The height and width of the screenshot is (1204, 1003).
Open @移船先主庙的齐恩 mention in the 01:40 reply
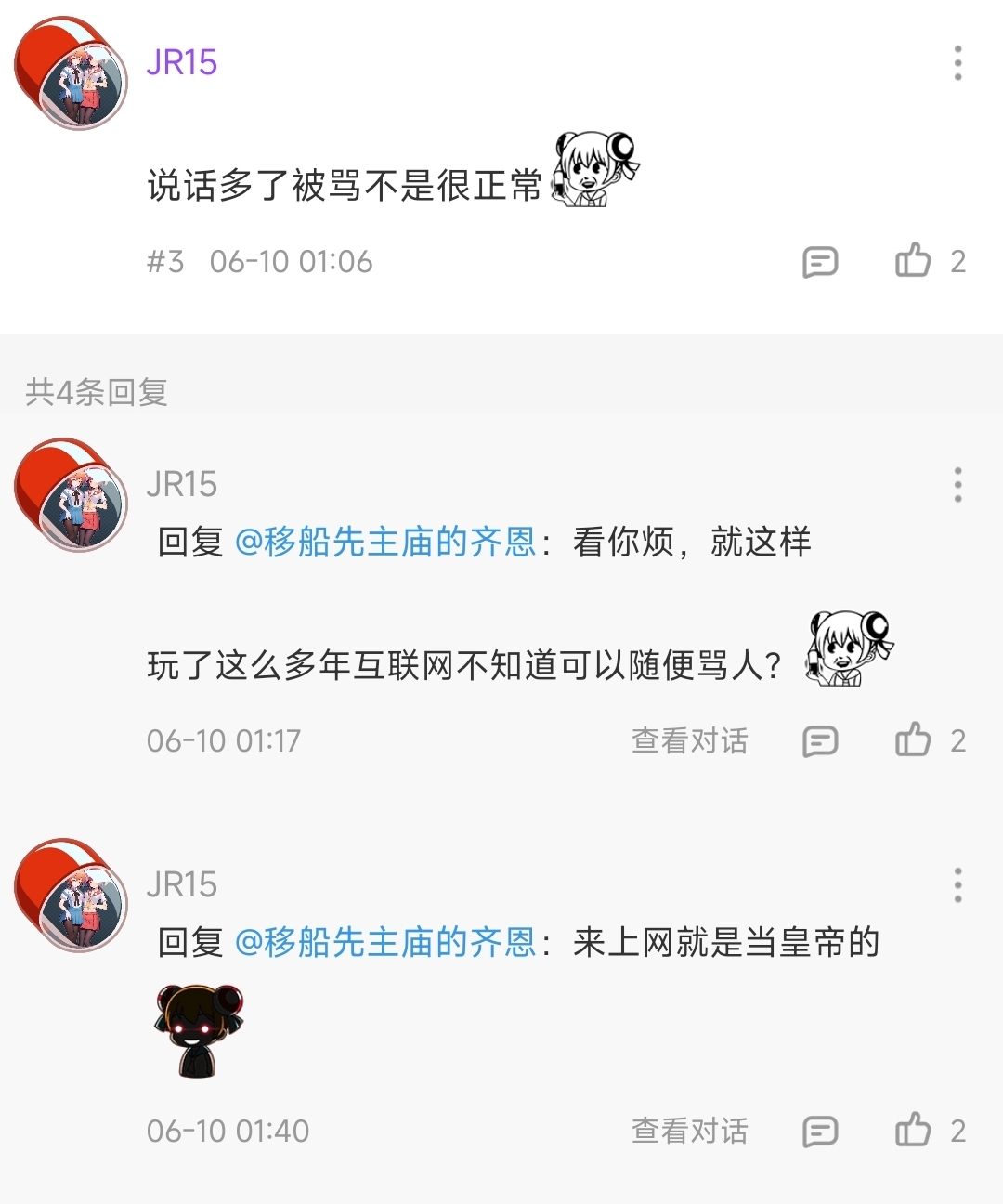click(x=385, y=942)
